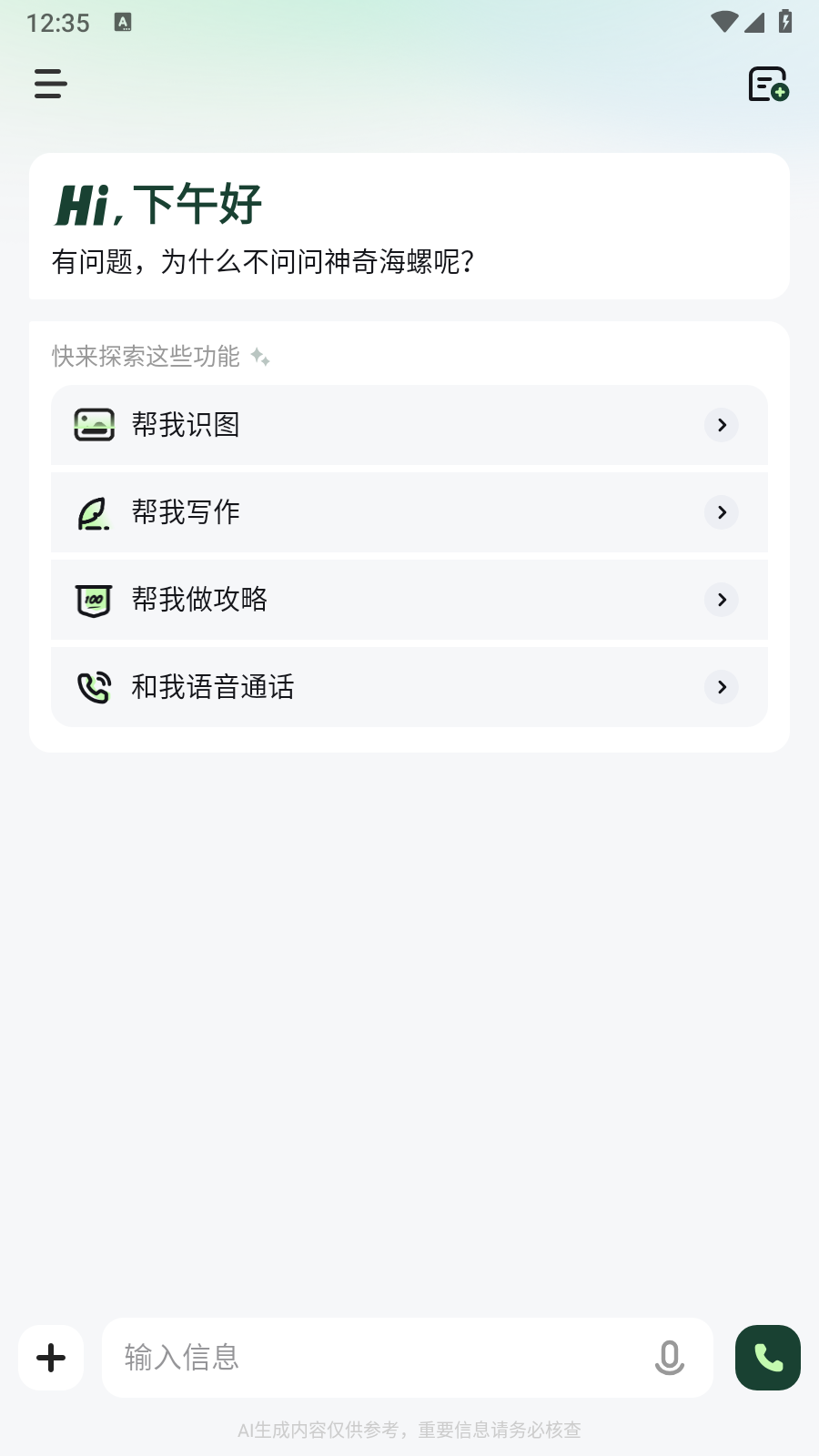This screenshot has height=1456, width=819.
Task: Expand the 帮我识图 feature with its chevron
Action: point(722,425)
